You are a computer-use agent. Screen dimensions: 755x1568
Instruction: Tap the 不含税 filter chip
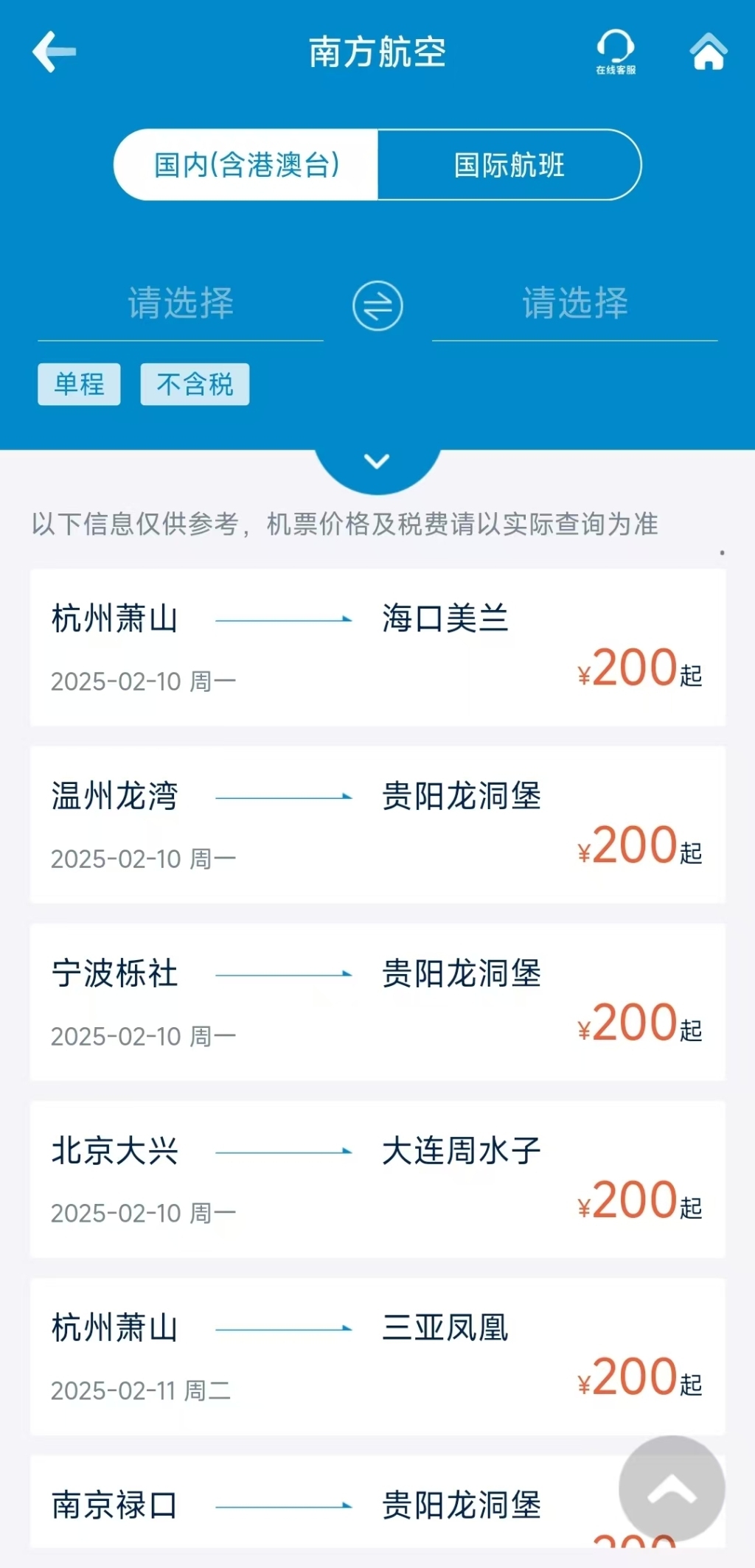195,384
